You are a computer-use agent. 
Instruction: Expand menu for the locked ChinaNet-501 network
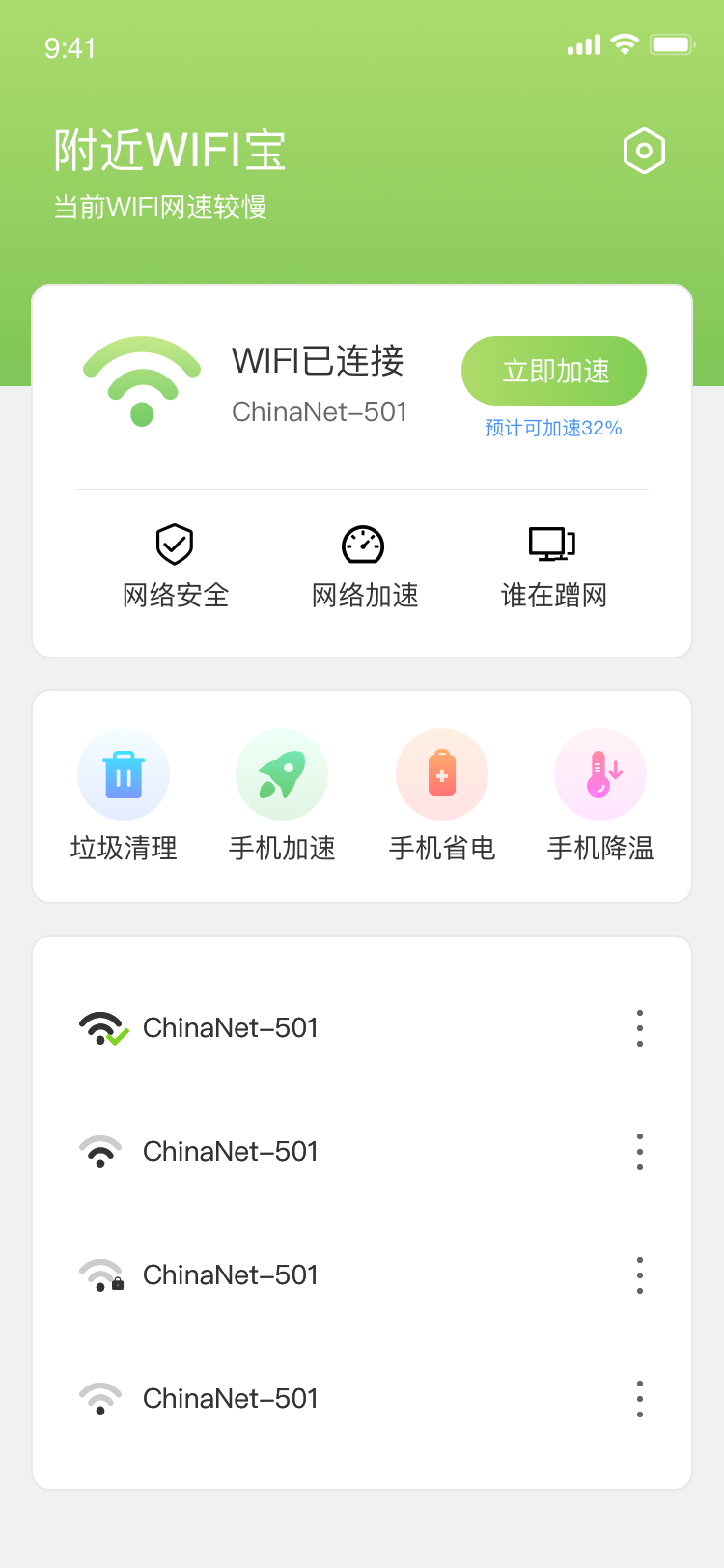pyautogui.click(x=639, y=1274)
